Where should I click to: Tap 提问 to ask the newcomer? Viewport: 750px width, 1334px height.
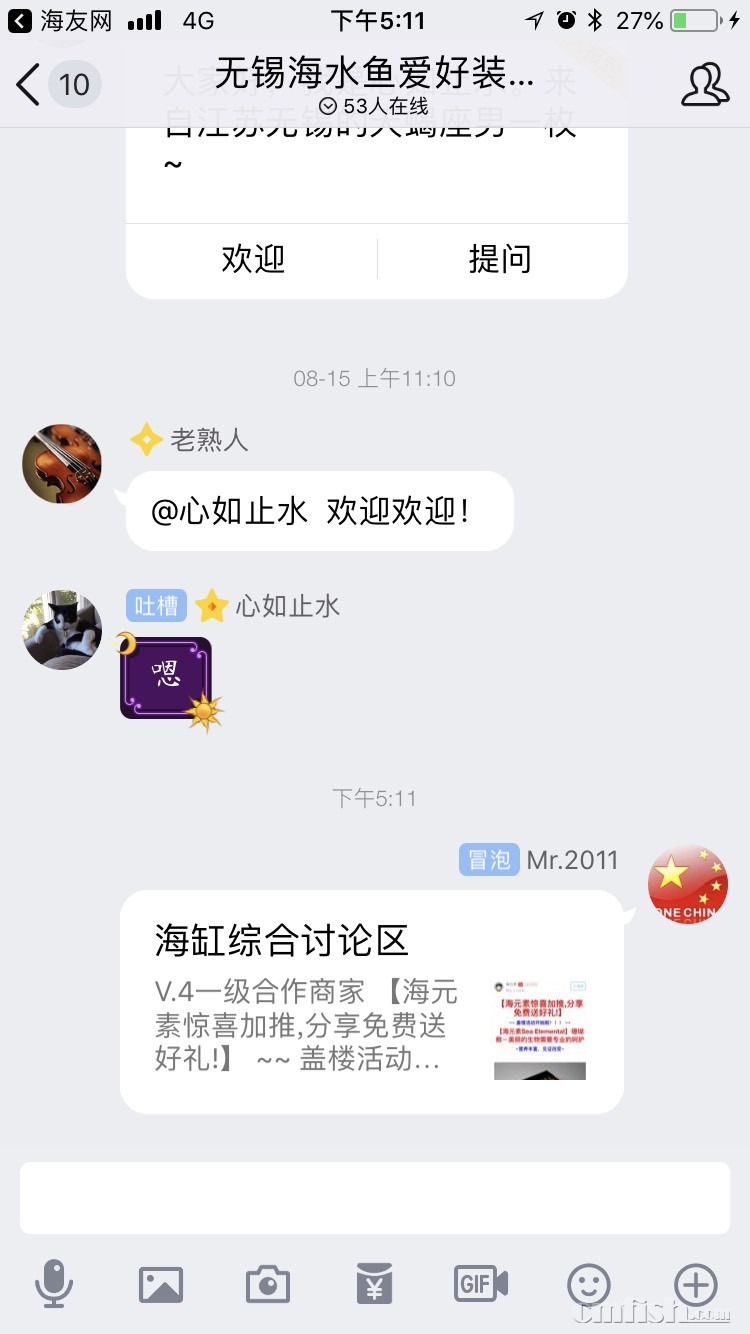500,259
